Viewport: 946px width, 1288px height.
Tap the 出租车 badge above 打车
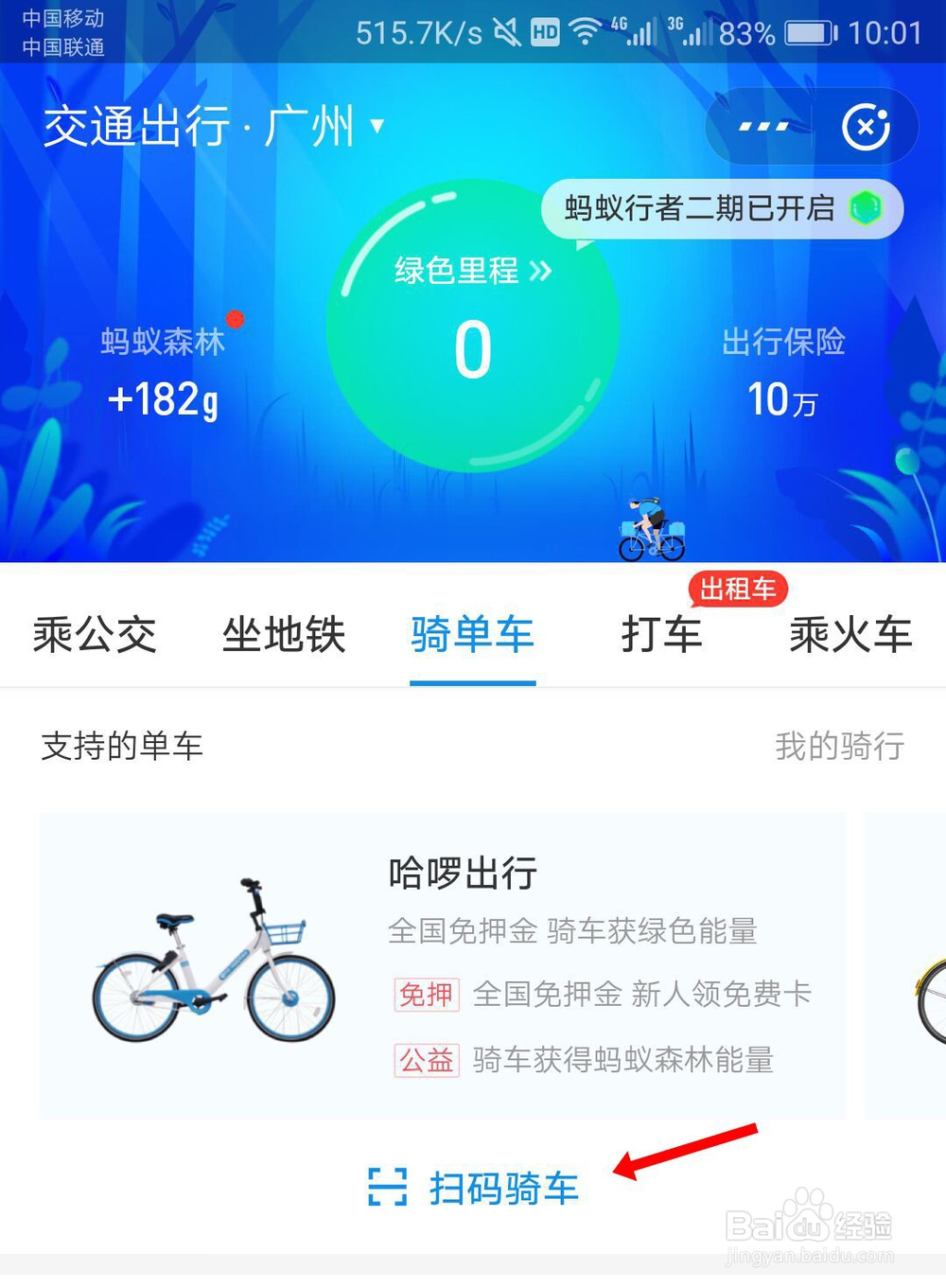tap(739, 590)
